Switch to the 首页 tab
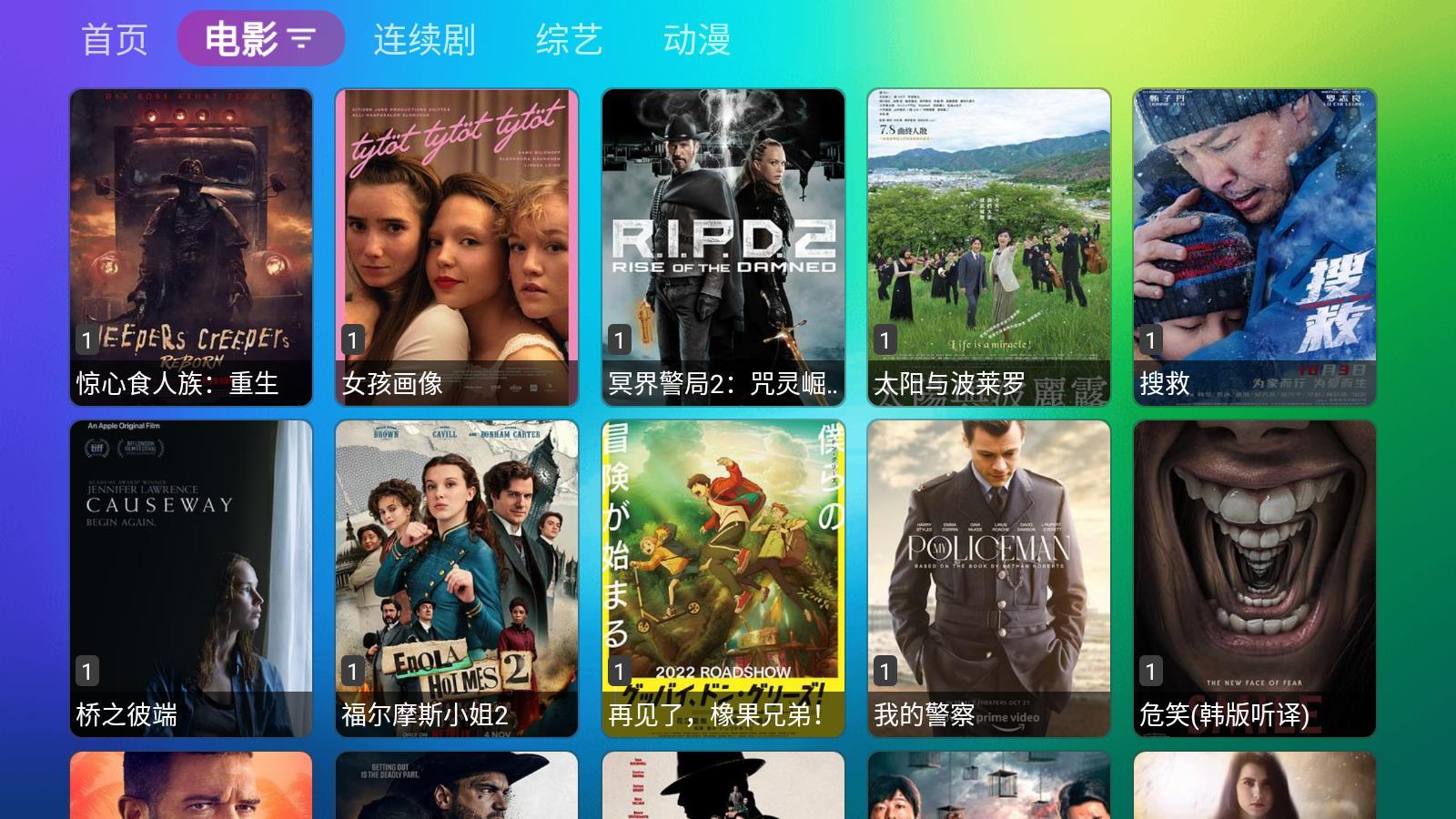The image size is (1456, 819). pos(115,39)
